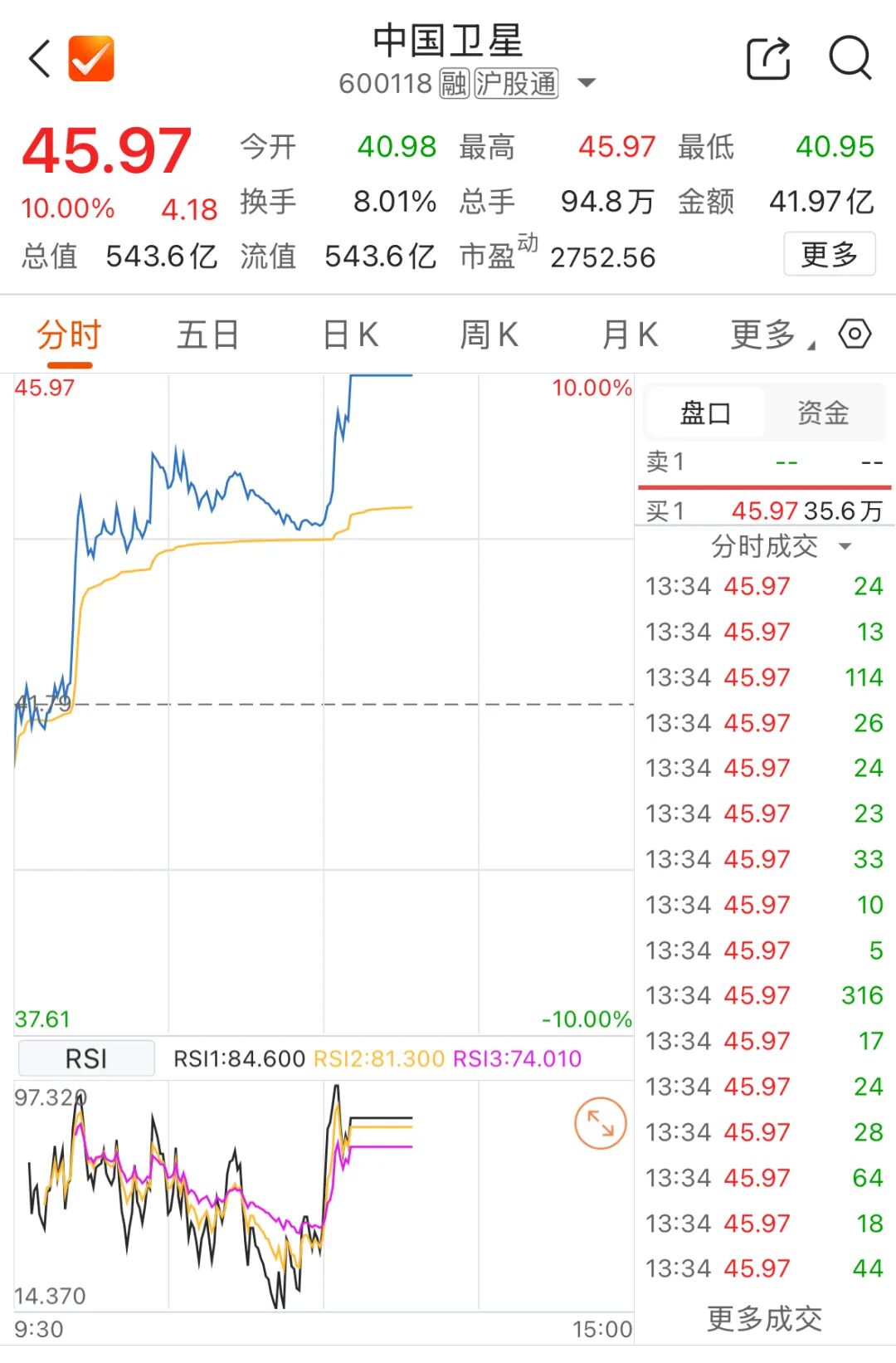Open 更多成交 for more trades

764,1318
